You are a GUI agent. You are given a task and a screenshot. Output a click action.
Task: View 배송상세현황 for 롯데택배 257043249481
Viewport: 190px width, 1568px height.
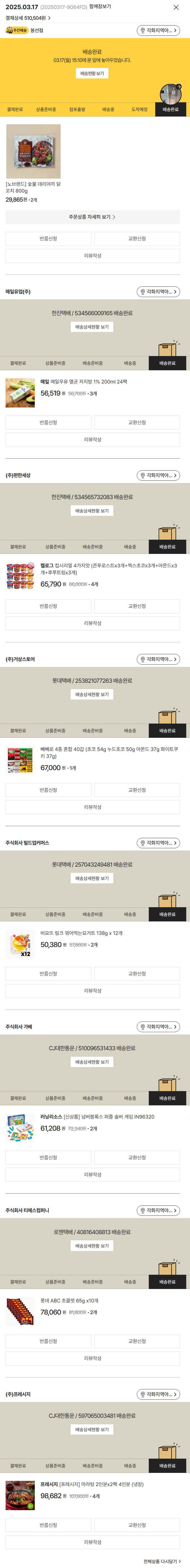(x=92, y=878)
